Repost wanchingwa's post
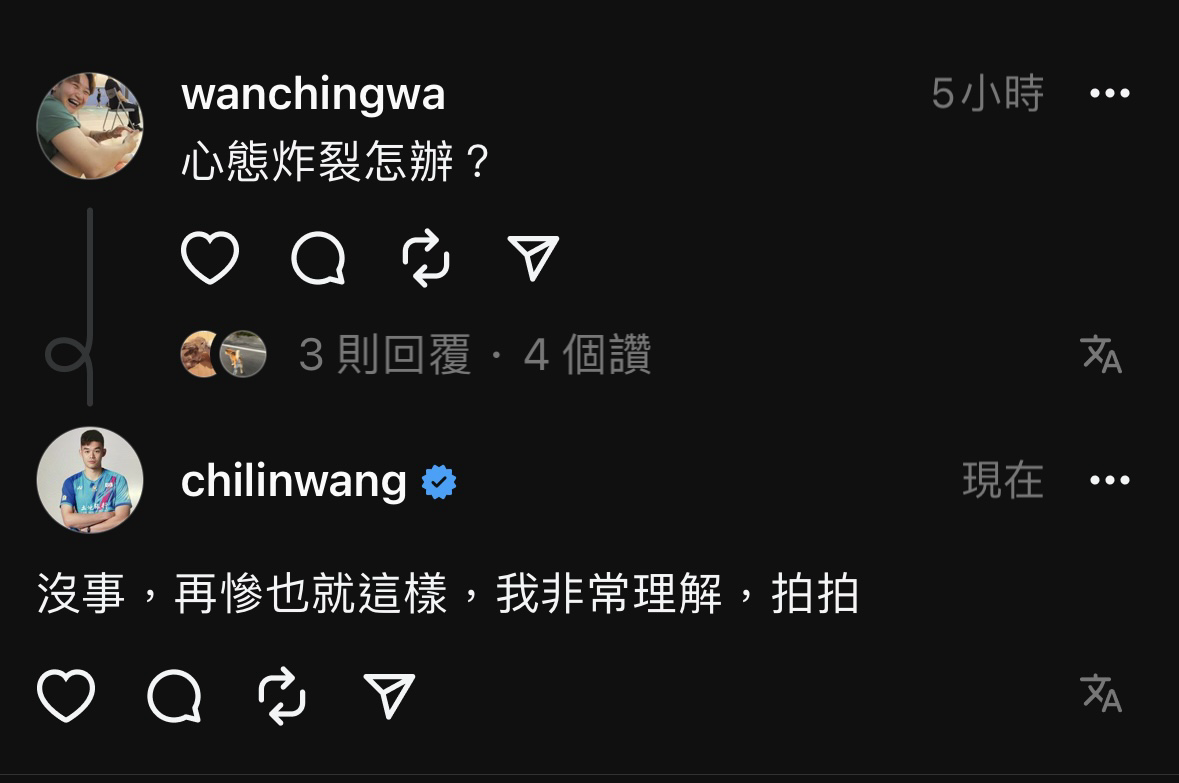Image resolution: width=1179 pixels, height=783 pixels. tap(426, 258)
